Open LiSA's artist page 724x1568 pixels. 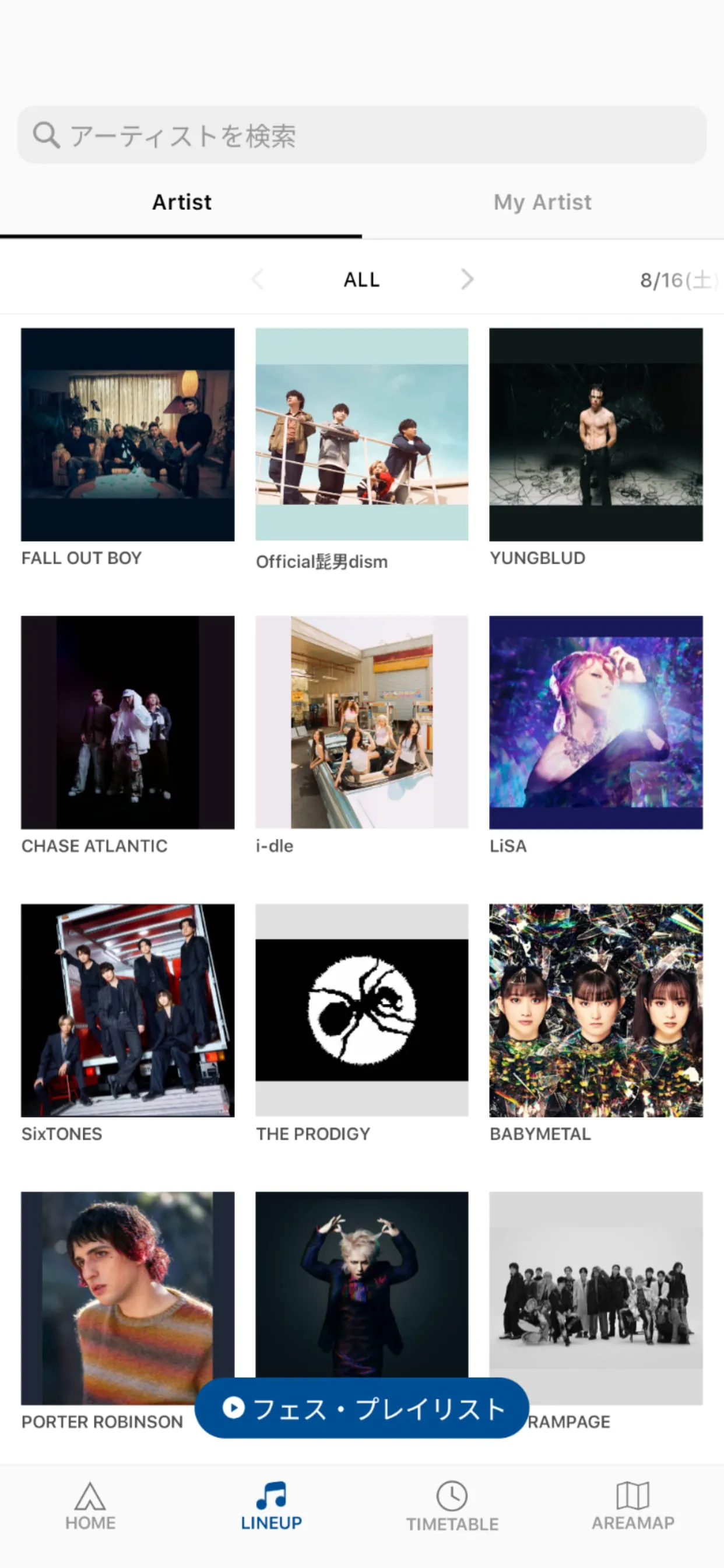[x=596, y=722]
